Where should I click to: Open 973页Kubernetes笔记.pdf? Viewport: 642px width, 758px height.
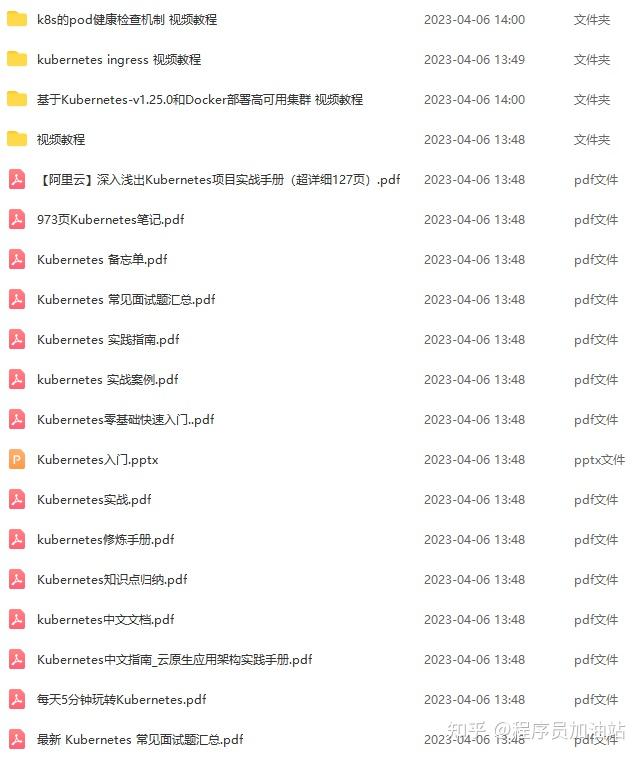(110, 220)
